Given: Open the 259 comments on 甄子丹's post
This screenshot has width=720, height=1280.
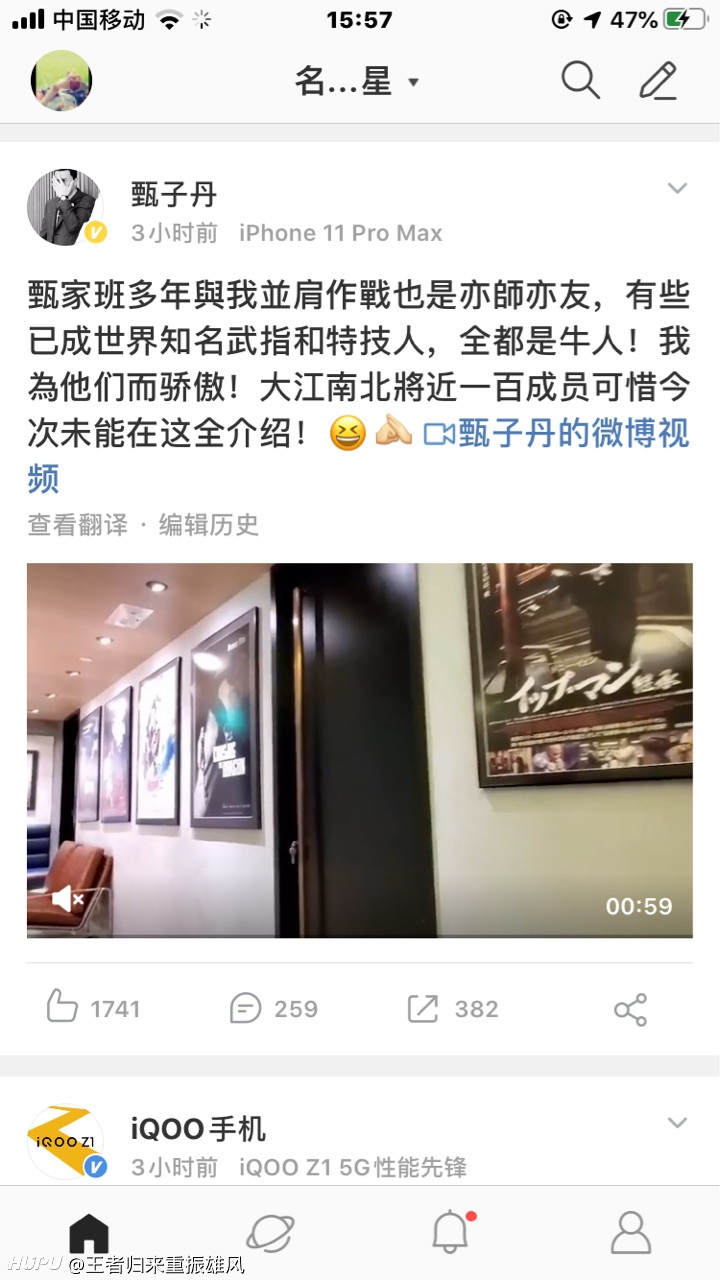Looking at the screenshot, I should click(x=273, y=1009).
